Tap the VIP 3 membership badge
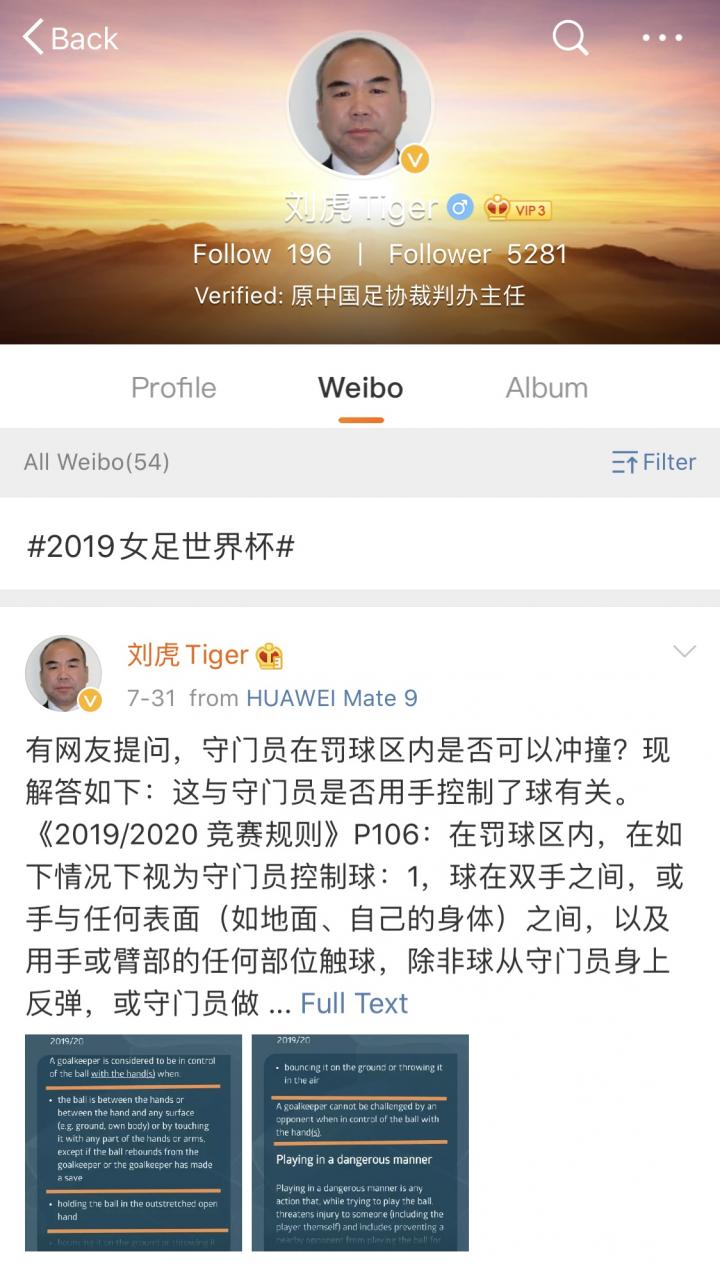 click(x=518, y=209)
